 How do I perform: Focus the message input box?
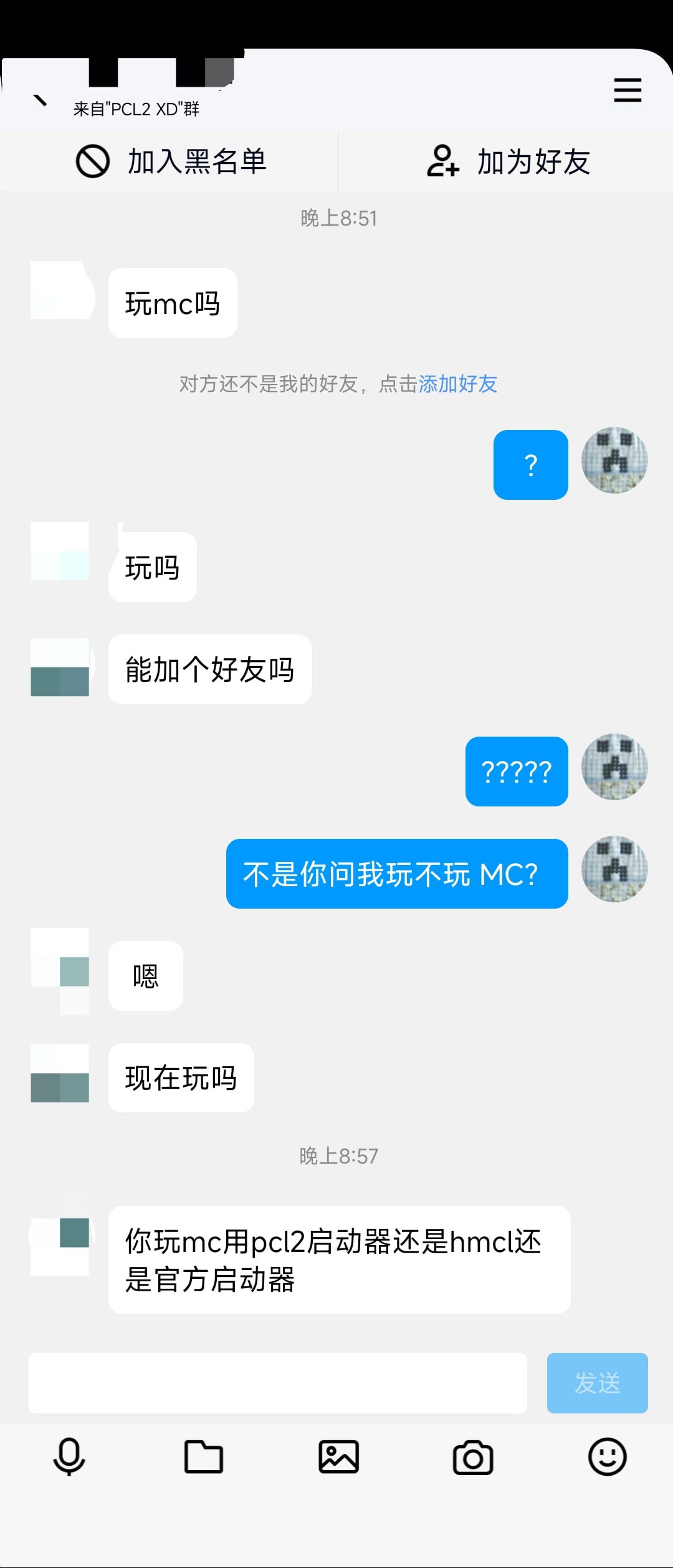(278, 1382)
